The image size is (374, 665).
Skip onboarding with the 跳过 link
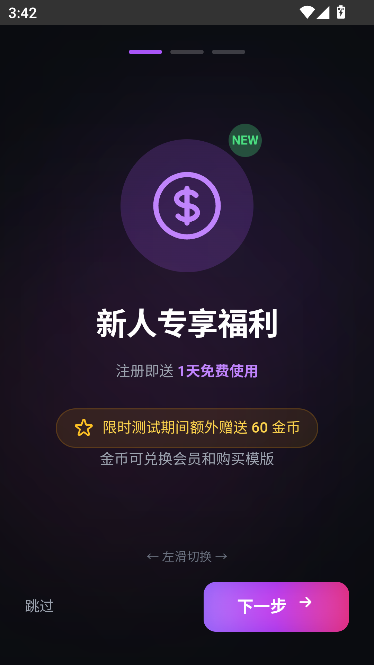point(39,606)
